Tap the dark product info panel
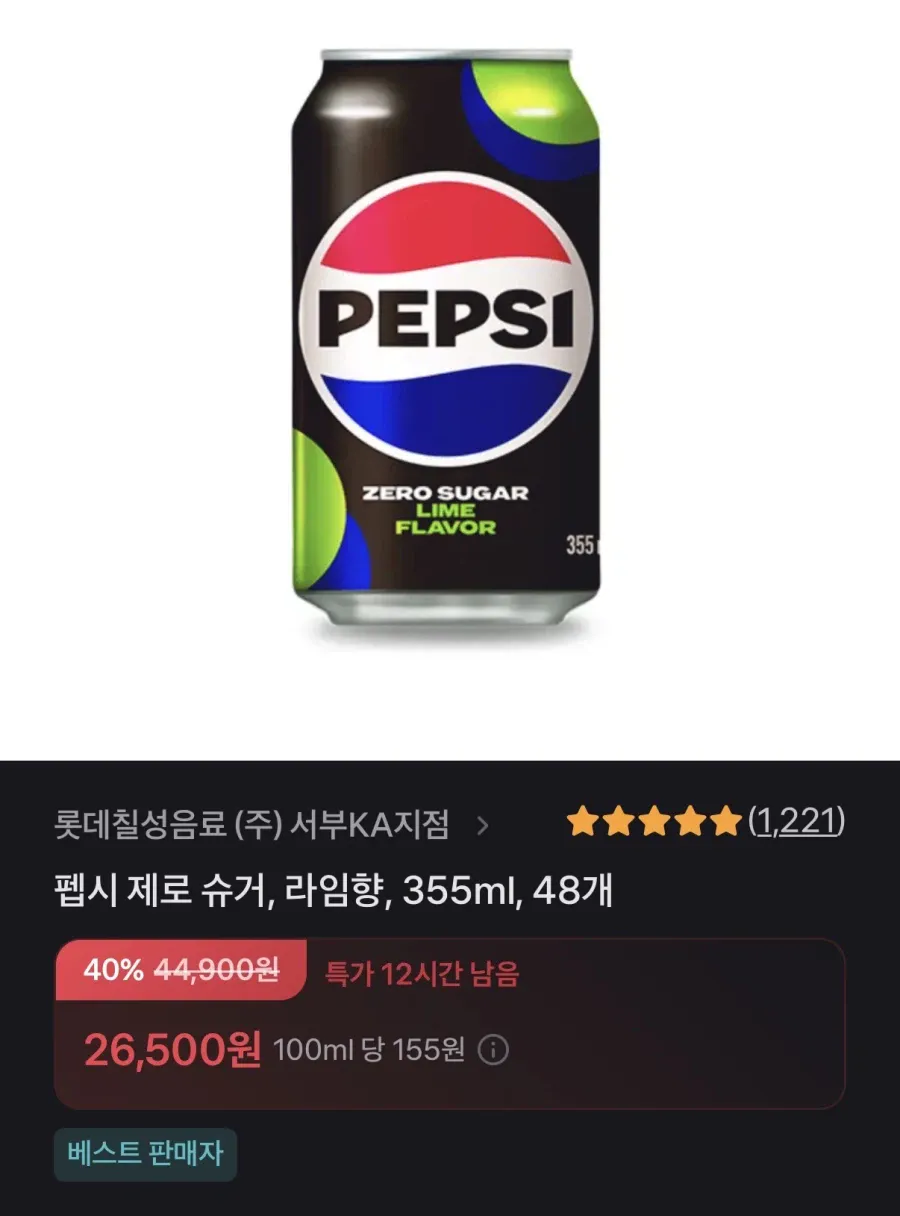 tap(450, 985)
